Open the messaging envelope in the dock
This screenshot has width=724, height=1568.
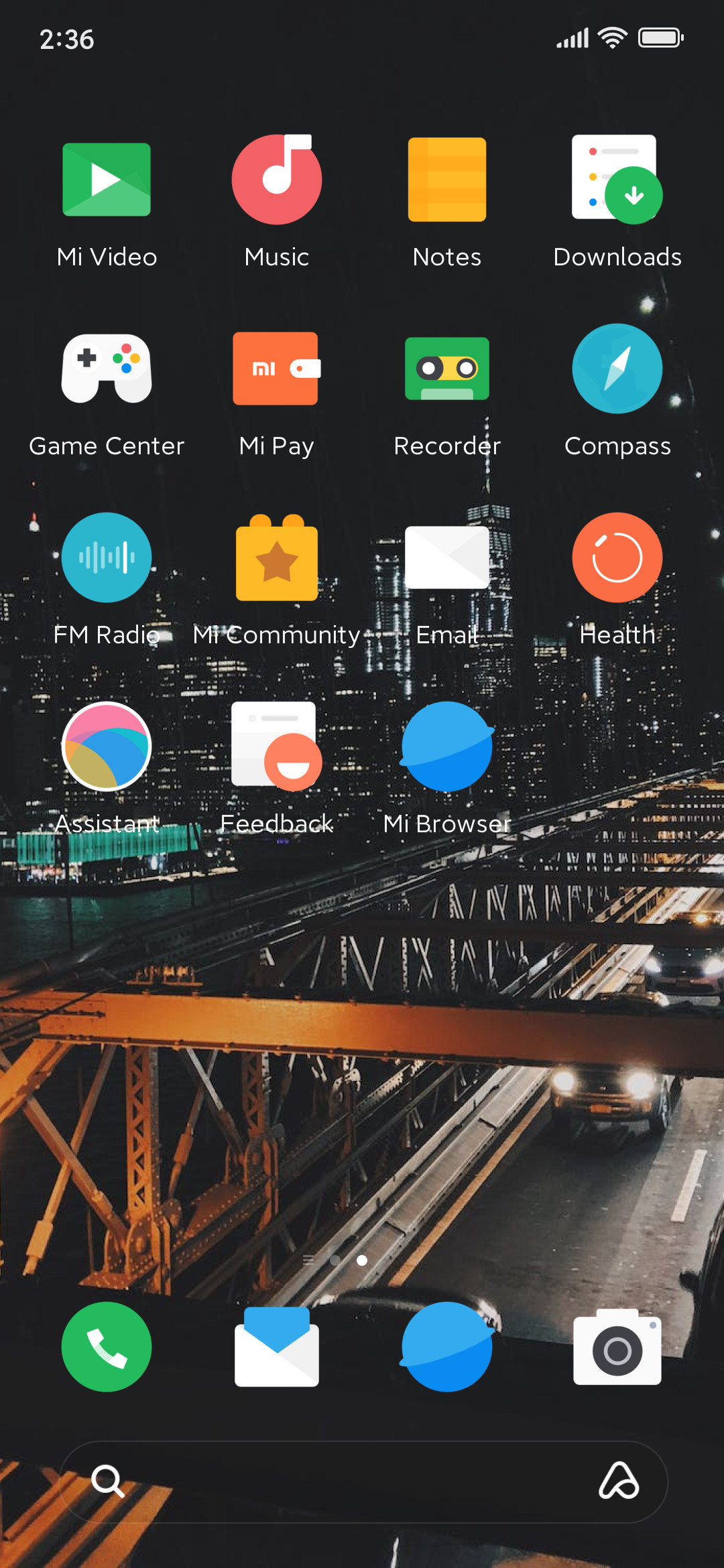277,1347
